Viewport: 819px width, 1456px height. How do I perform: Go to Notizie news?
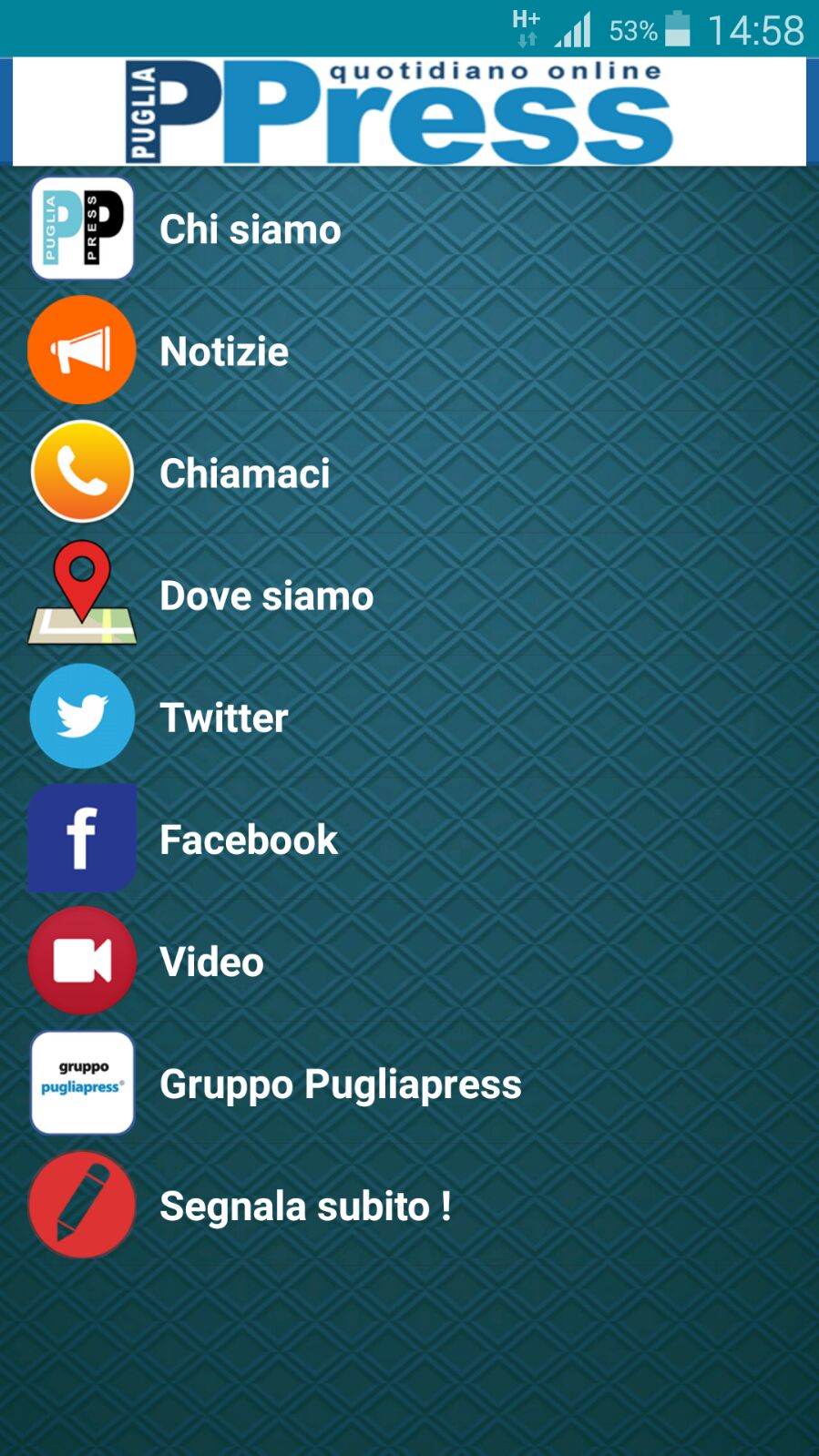tap(223, 351)
